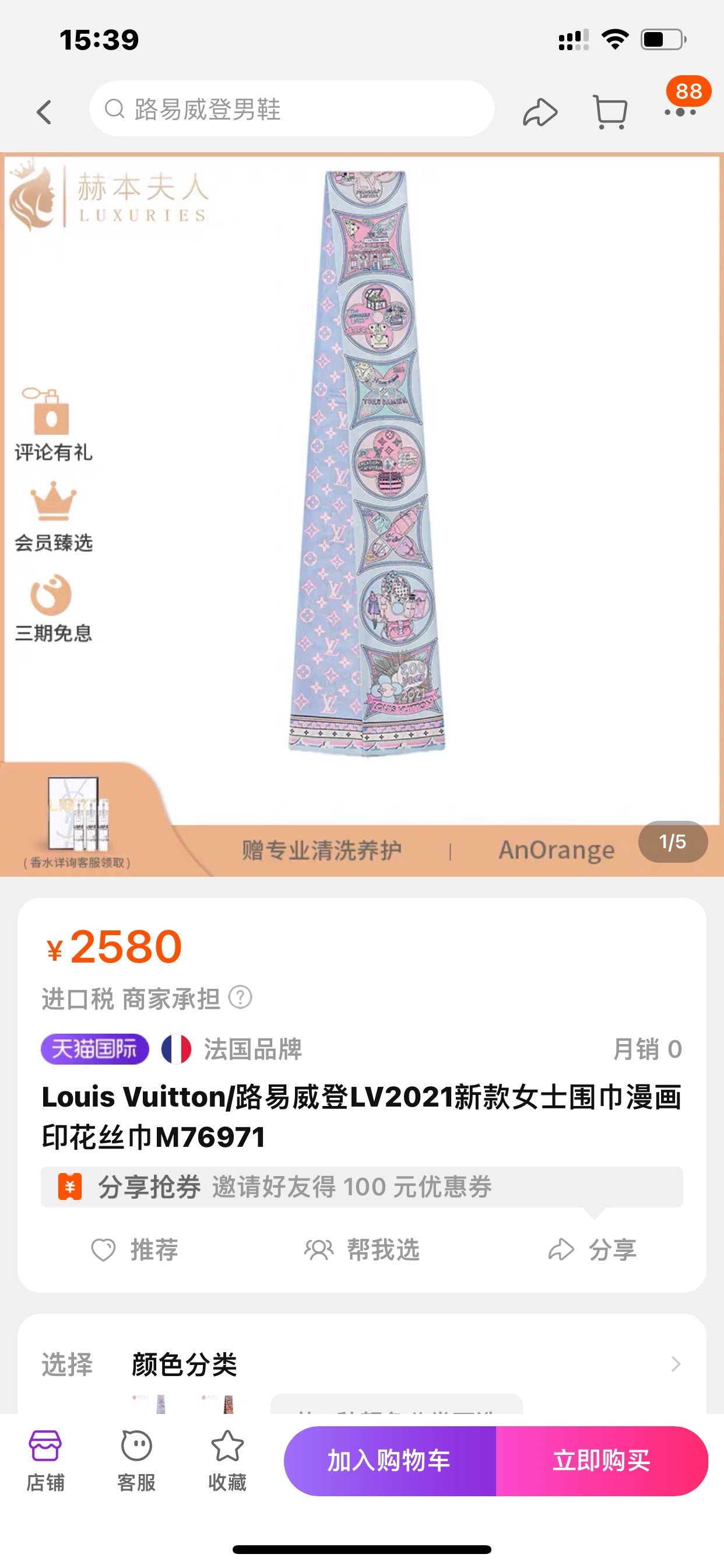Viewport: 724px width, 1568px height.
Task: Open the more options menu with 88 badge
Action: (x=681, y=112)
